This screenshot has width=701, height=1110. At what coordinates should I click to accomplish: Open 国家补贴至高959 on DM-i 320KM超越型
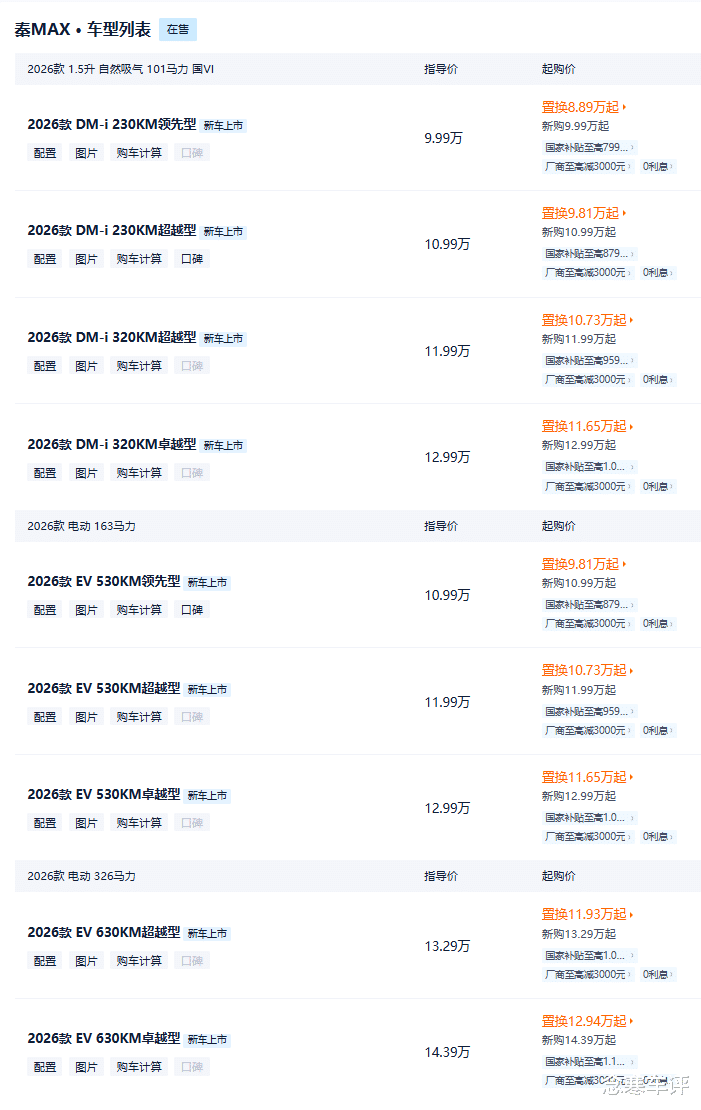tap(589, 360)
